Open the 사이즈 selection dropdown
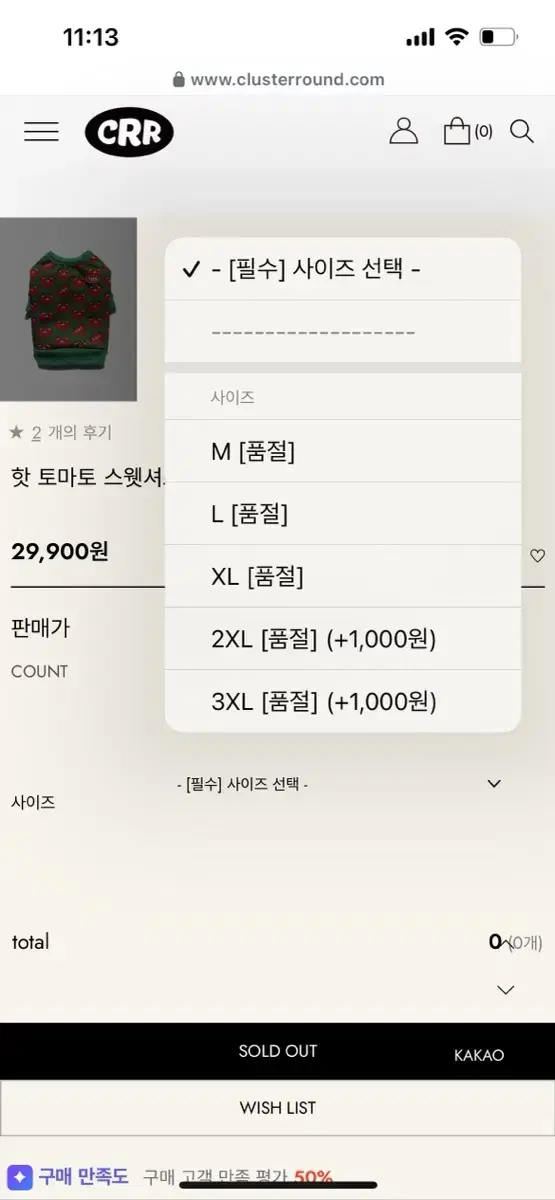555x1200 pixels. (x=340, y=784)
